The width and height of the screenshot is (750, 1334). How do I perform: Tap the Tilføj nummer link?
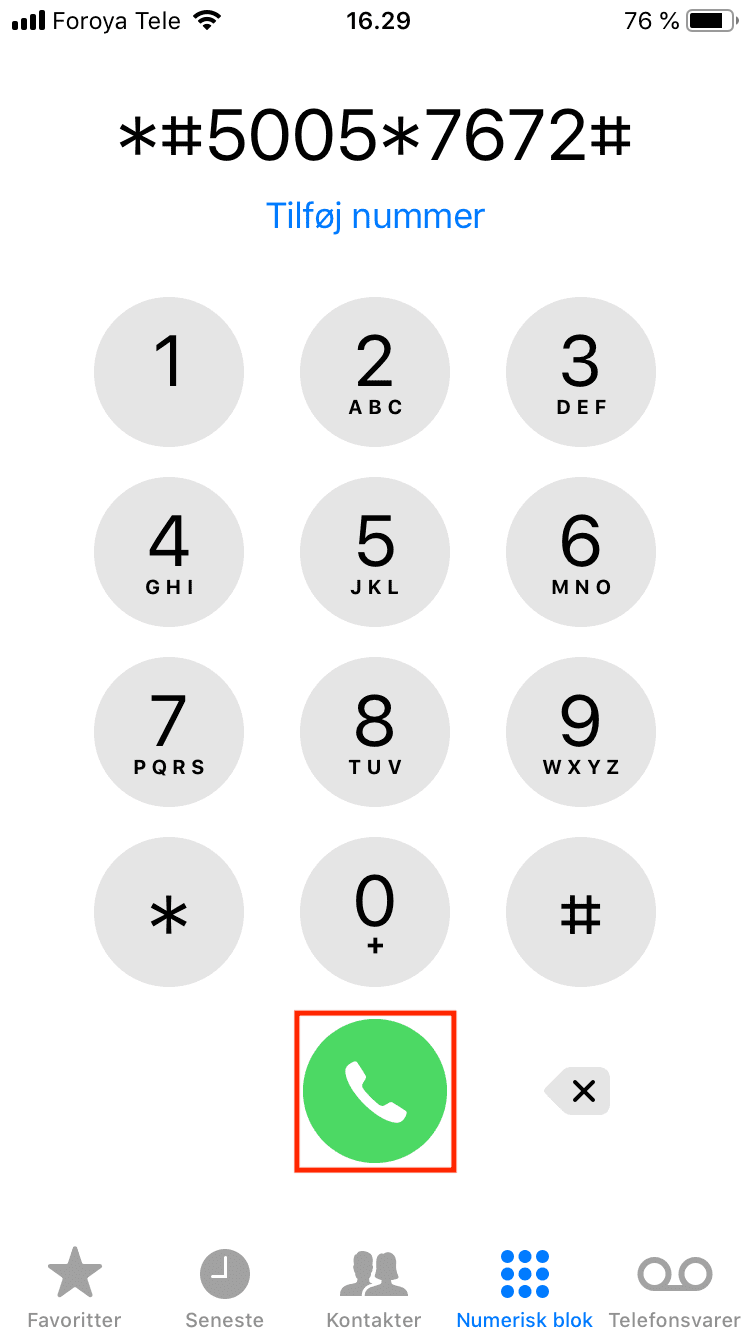(375, 216)
